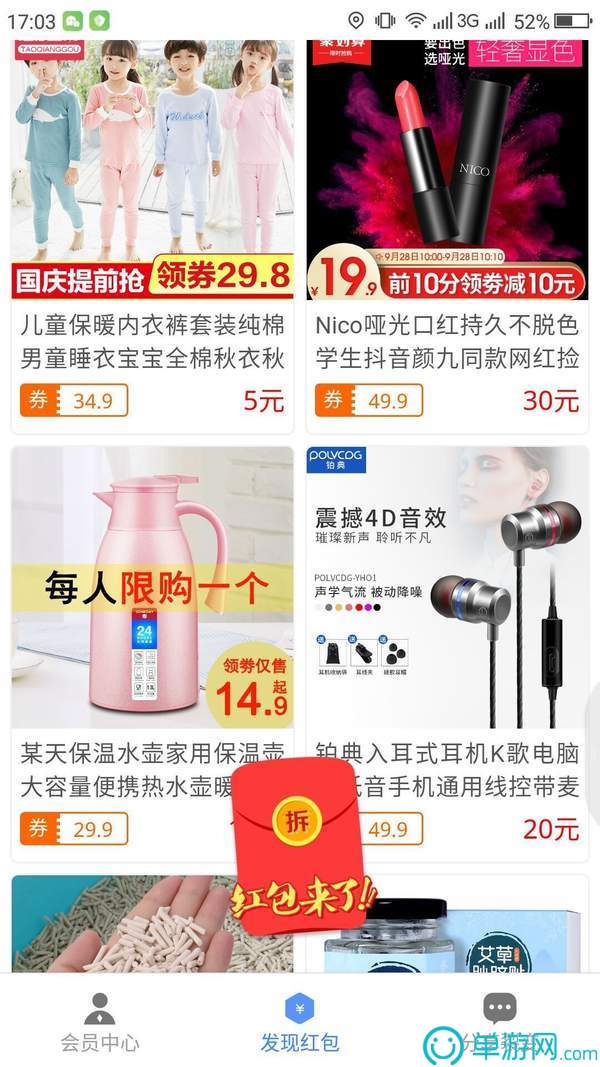600x1067 pixels.
Task: Claim the 34.9 coupon on kids' underwear
Action: pyautogui.click(x=74, y=402)
